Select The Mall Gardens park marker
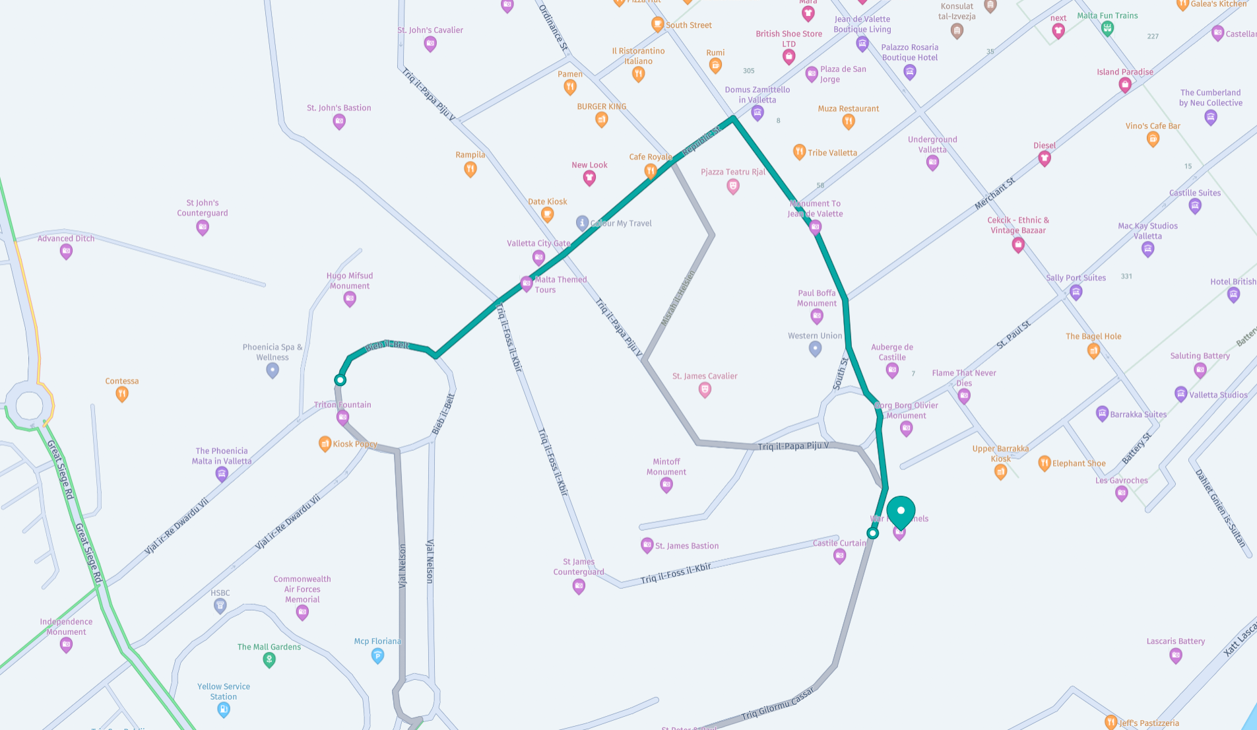This screenshot has width=1257, height=730. click(269, 660)
